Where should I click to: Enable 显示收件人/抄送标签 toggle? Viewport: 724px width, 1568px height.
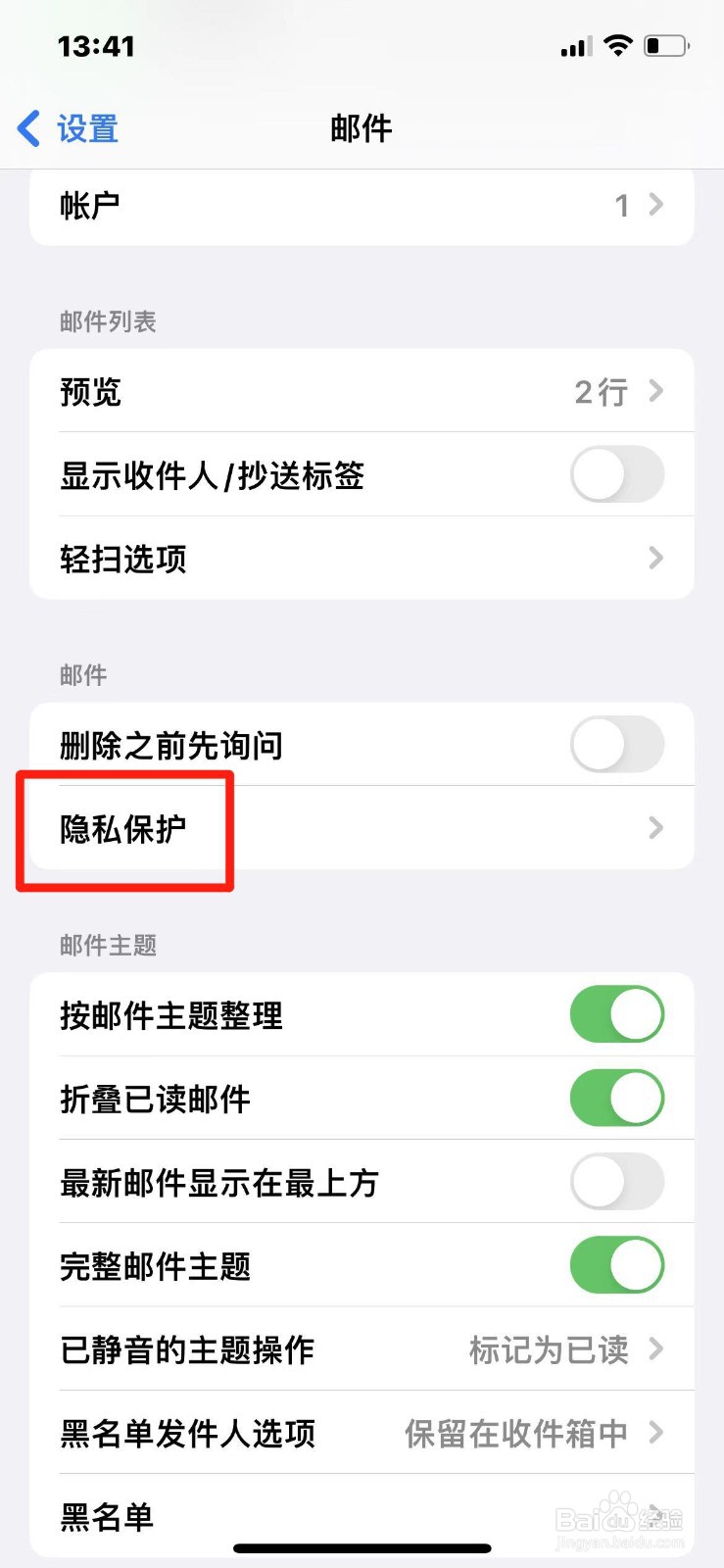pyautogui.click(x=616, y=474)
